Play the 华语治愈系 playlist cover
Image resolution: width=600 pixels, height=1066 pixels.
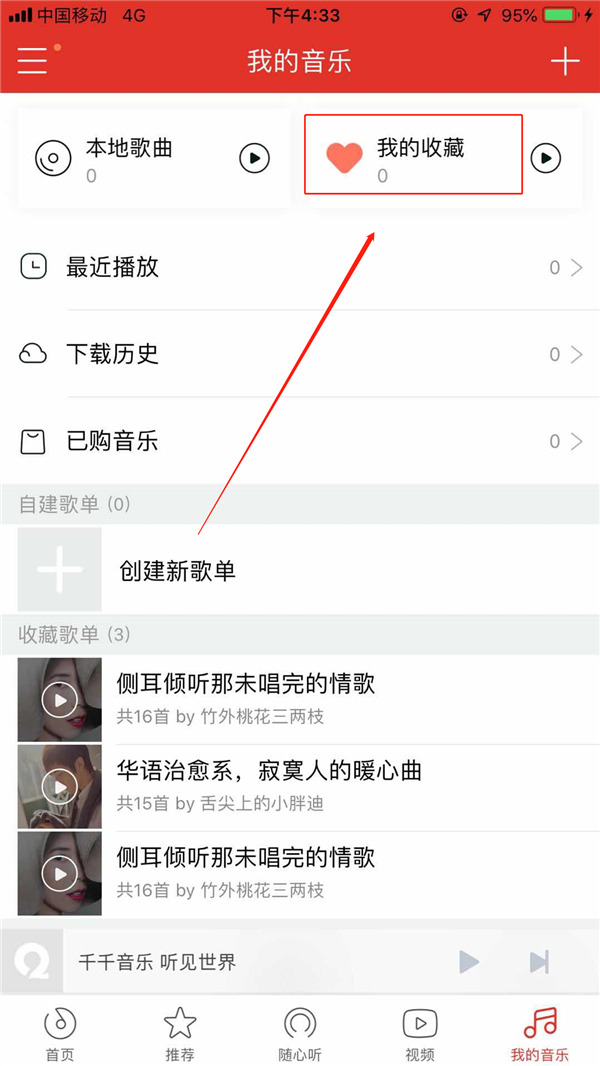60,787
